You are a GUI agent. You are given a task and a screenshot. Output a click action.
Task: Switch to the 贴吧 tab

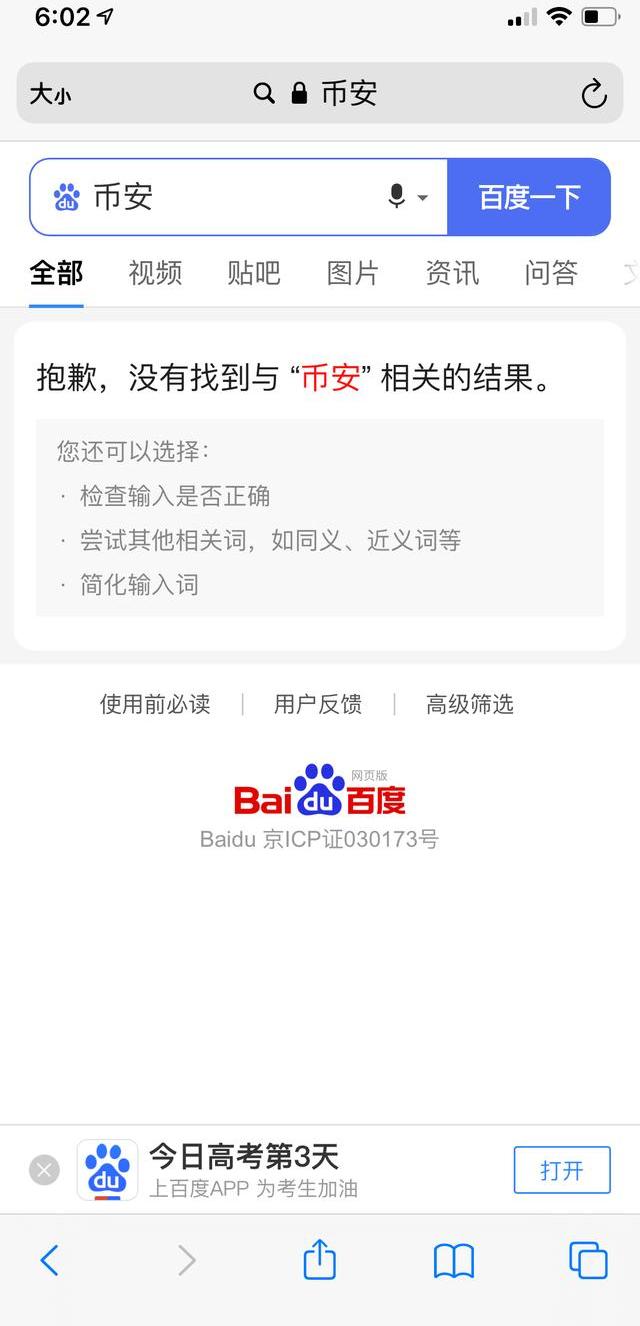tap(254, 272)
